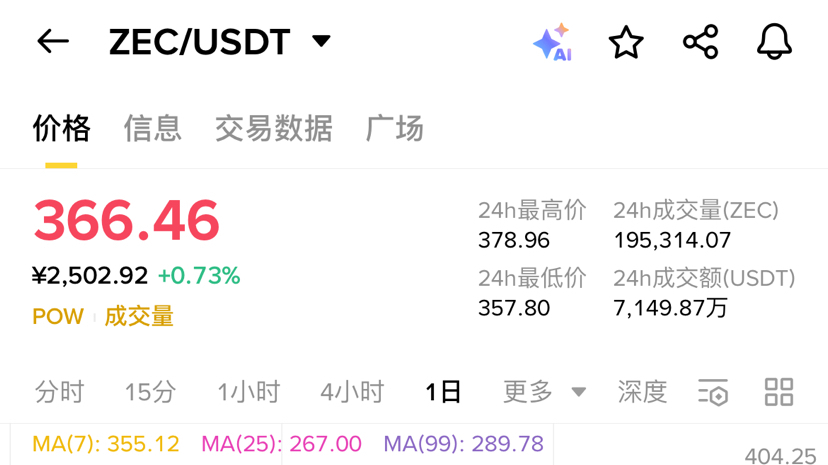The image size is (828, 465).
Task: Tap the POW tag
Action: click(58, 317)
